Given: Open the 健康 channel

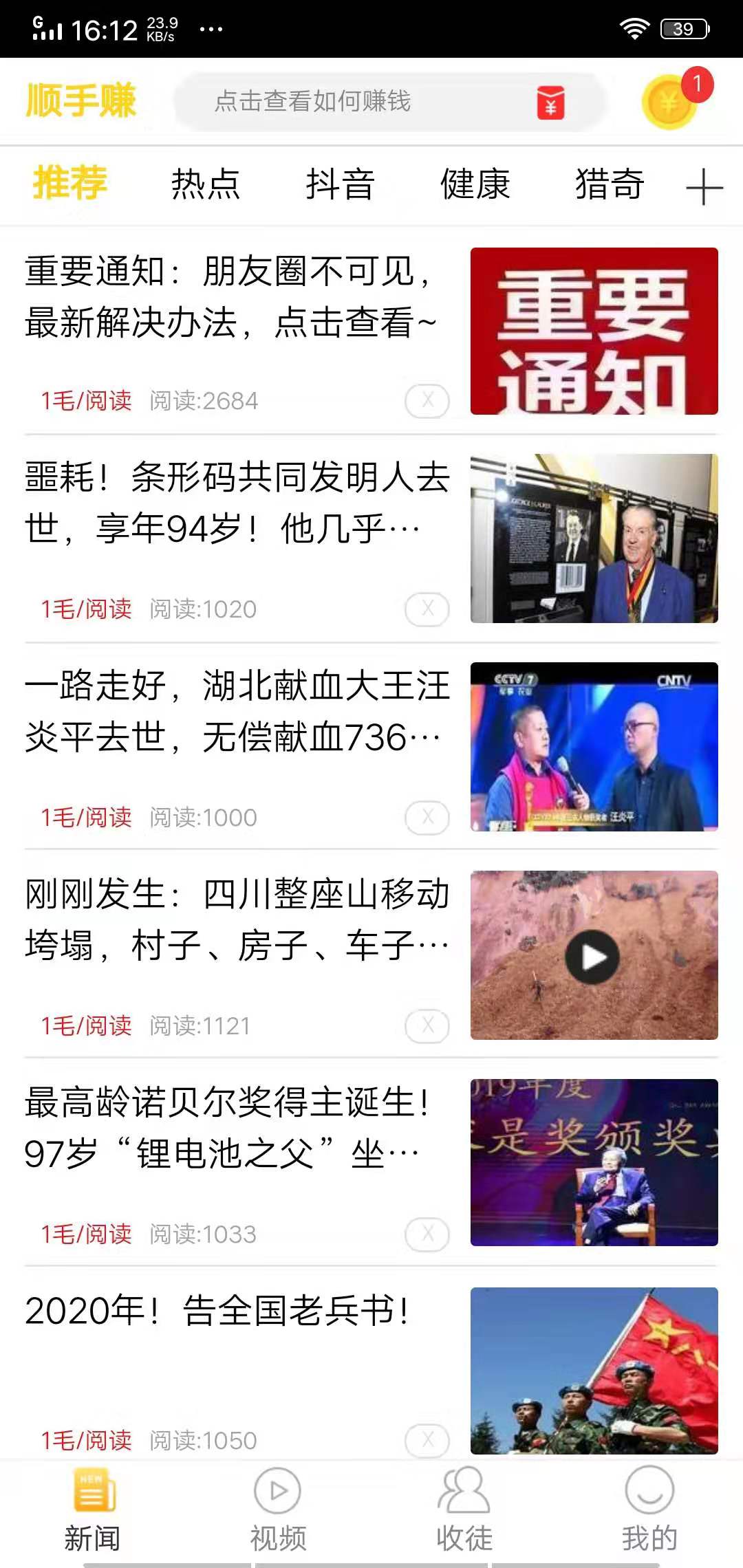Looking at the screenshot, I should click(475, 186).
